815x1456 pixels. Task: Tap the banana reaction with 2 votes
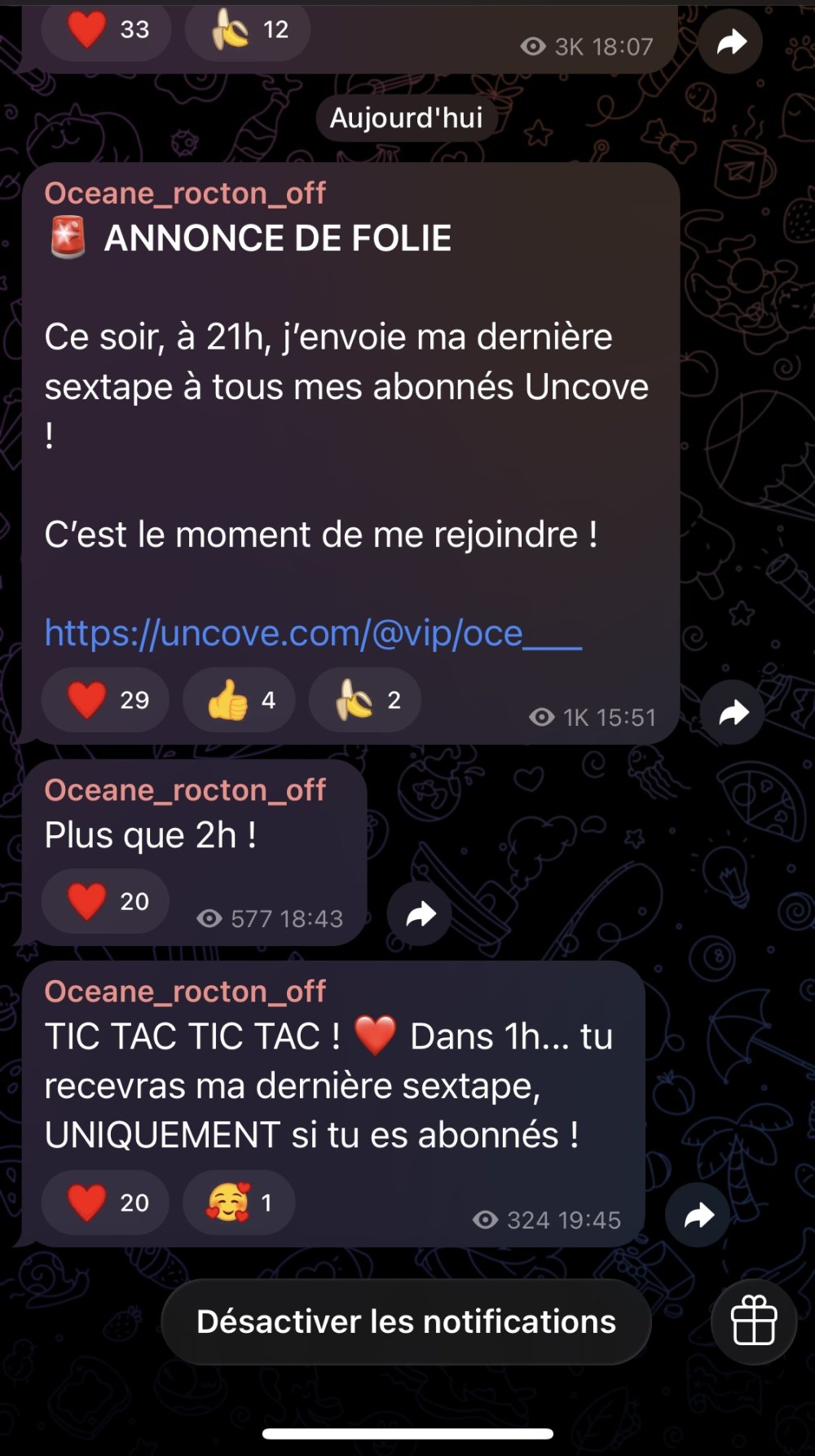click(365, 700)
